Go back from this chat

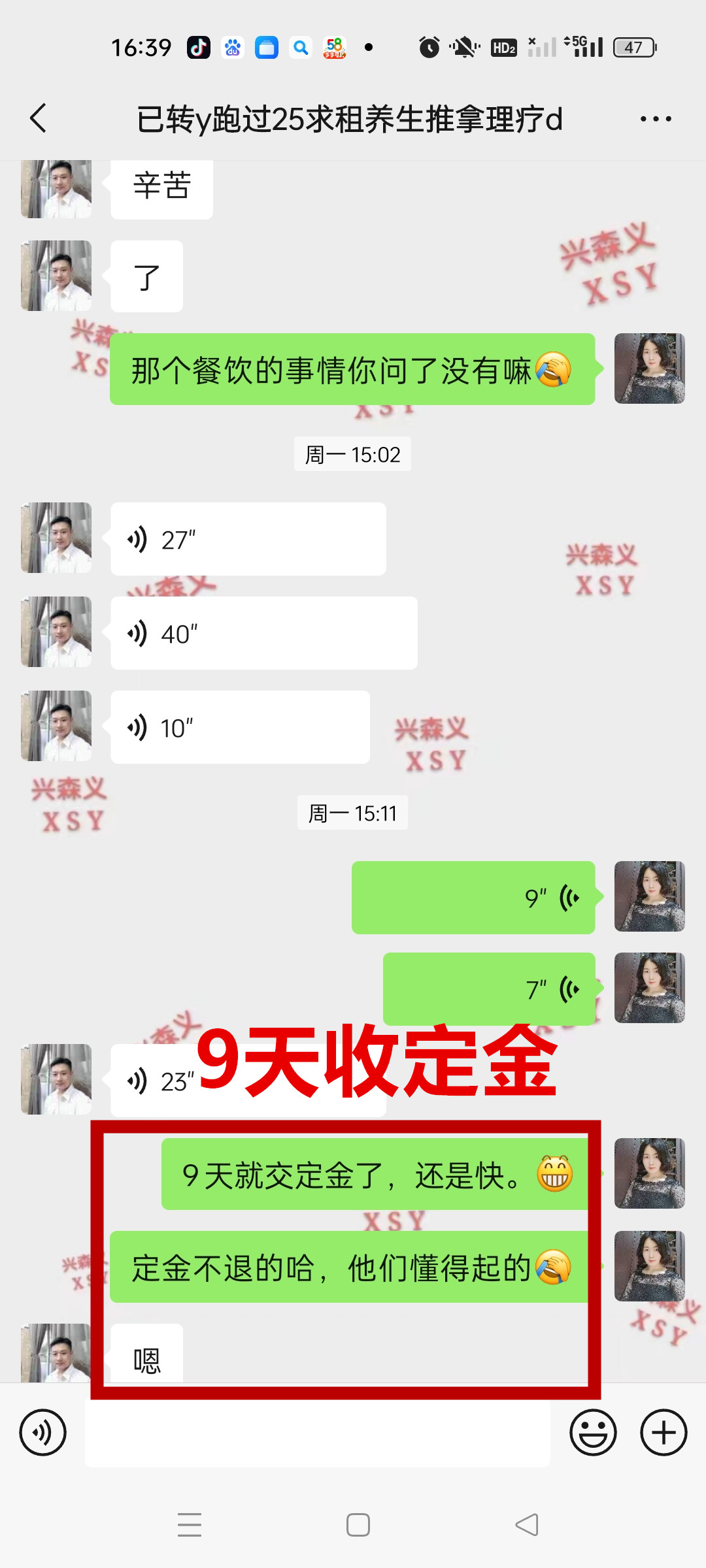pos(39,118)
